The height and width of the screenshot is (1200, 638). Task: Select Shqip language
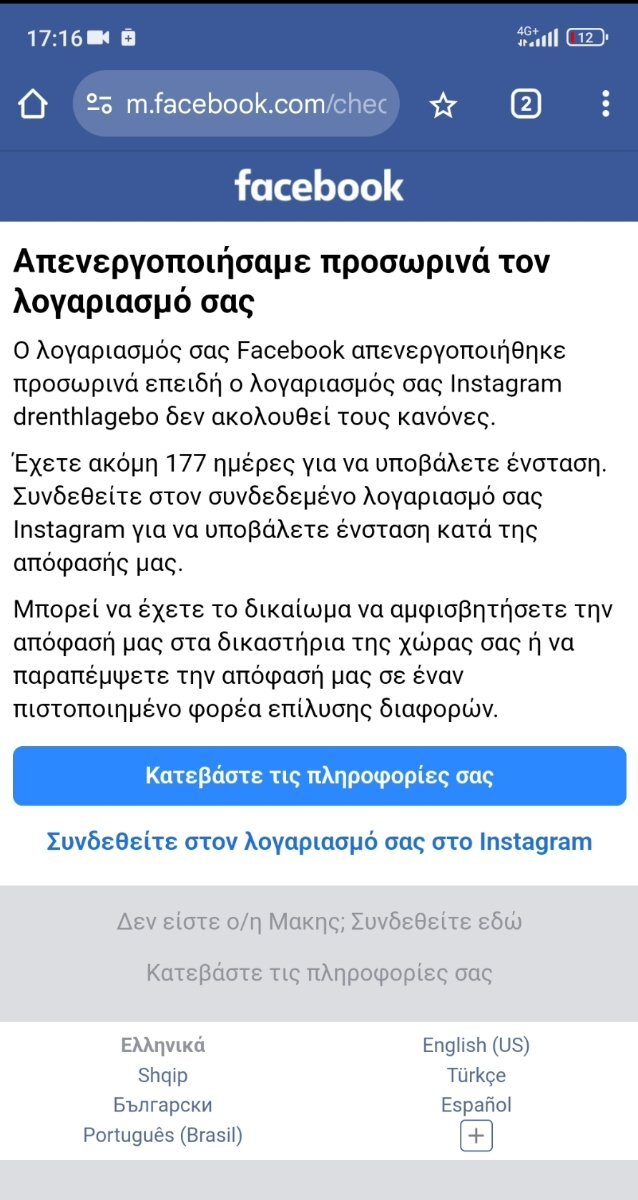[163, 1075]
